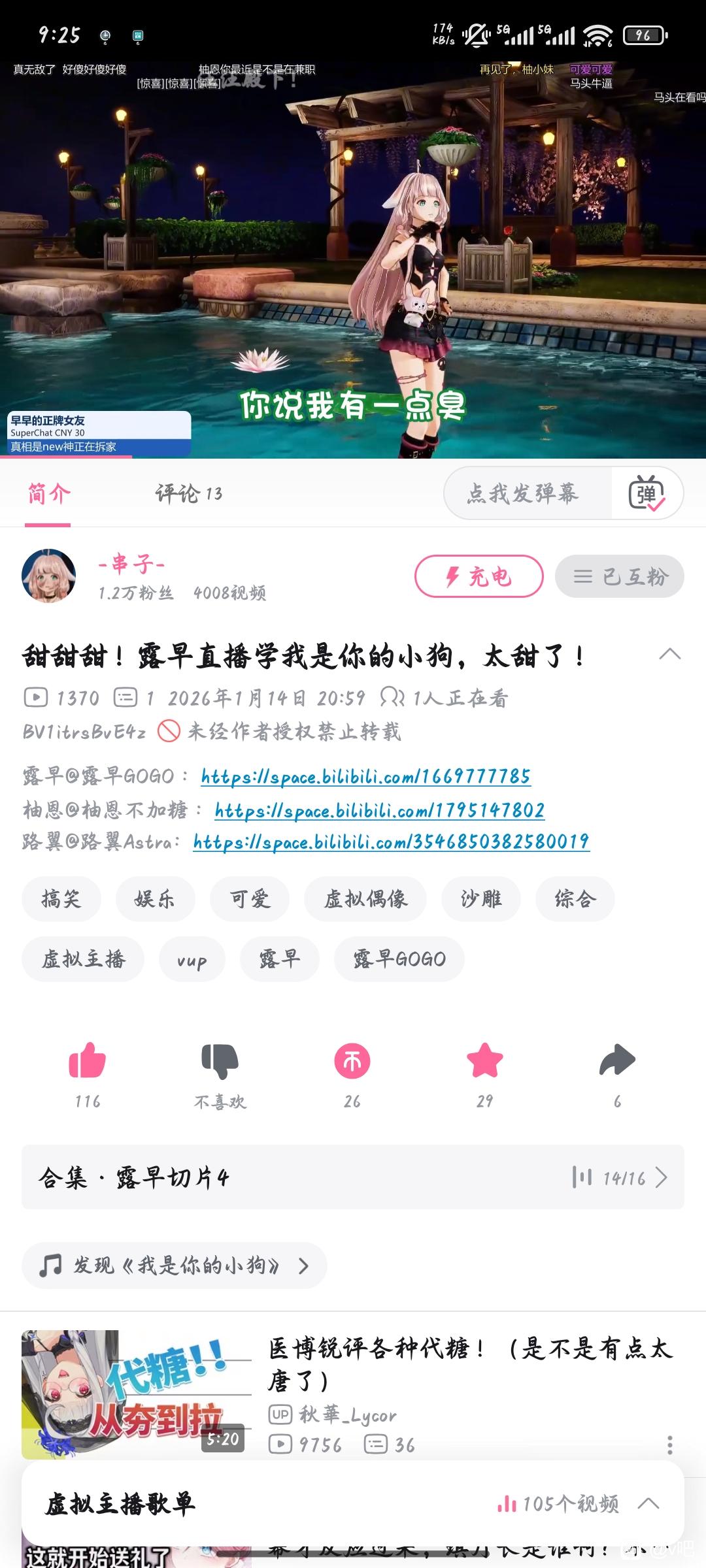The width and height of the screenshot is (706, 1568).
Task: Tap 点我发弹幕 input box
Action: [523, 493]
